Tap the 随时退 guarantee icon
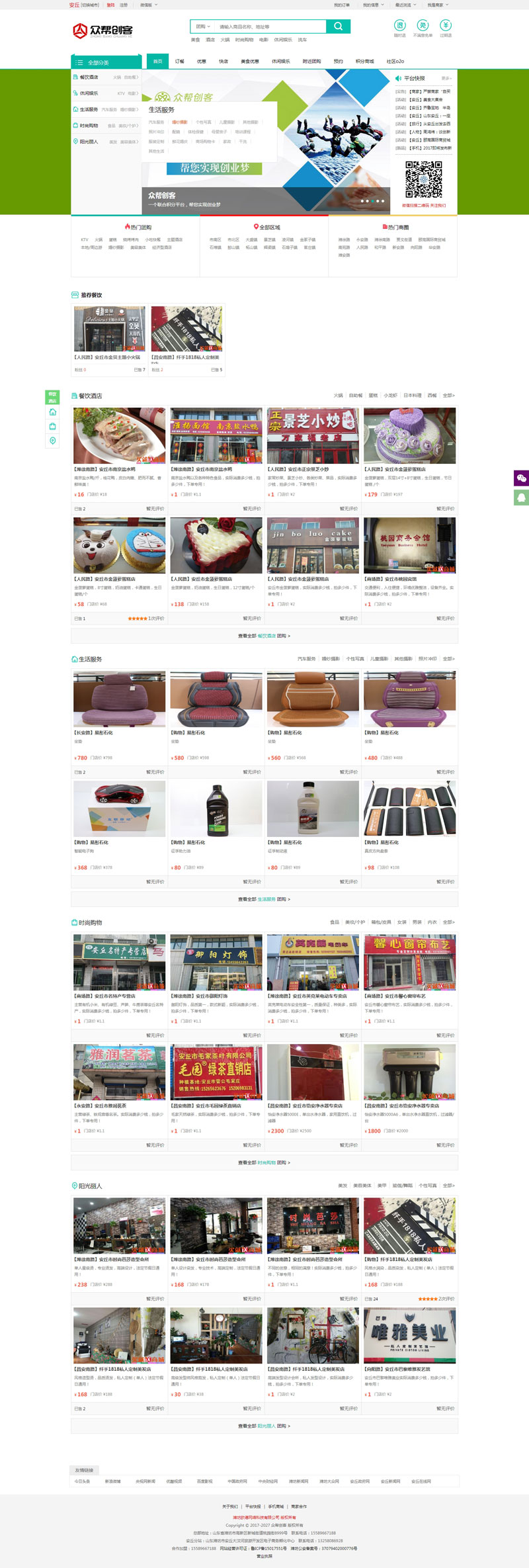Screen dimensions: 529x1568 click(x=400, y=27)
